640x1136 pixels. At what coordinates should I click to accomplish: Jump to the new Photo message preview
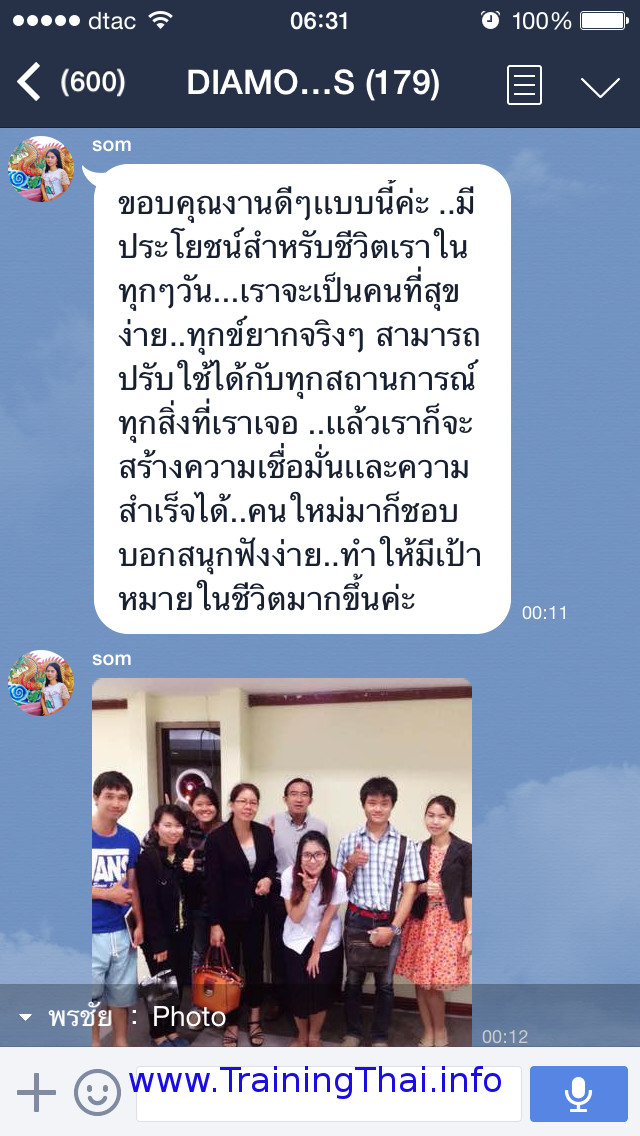(x=320, y=1016)
